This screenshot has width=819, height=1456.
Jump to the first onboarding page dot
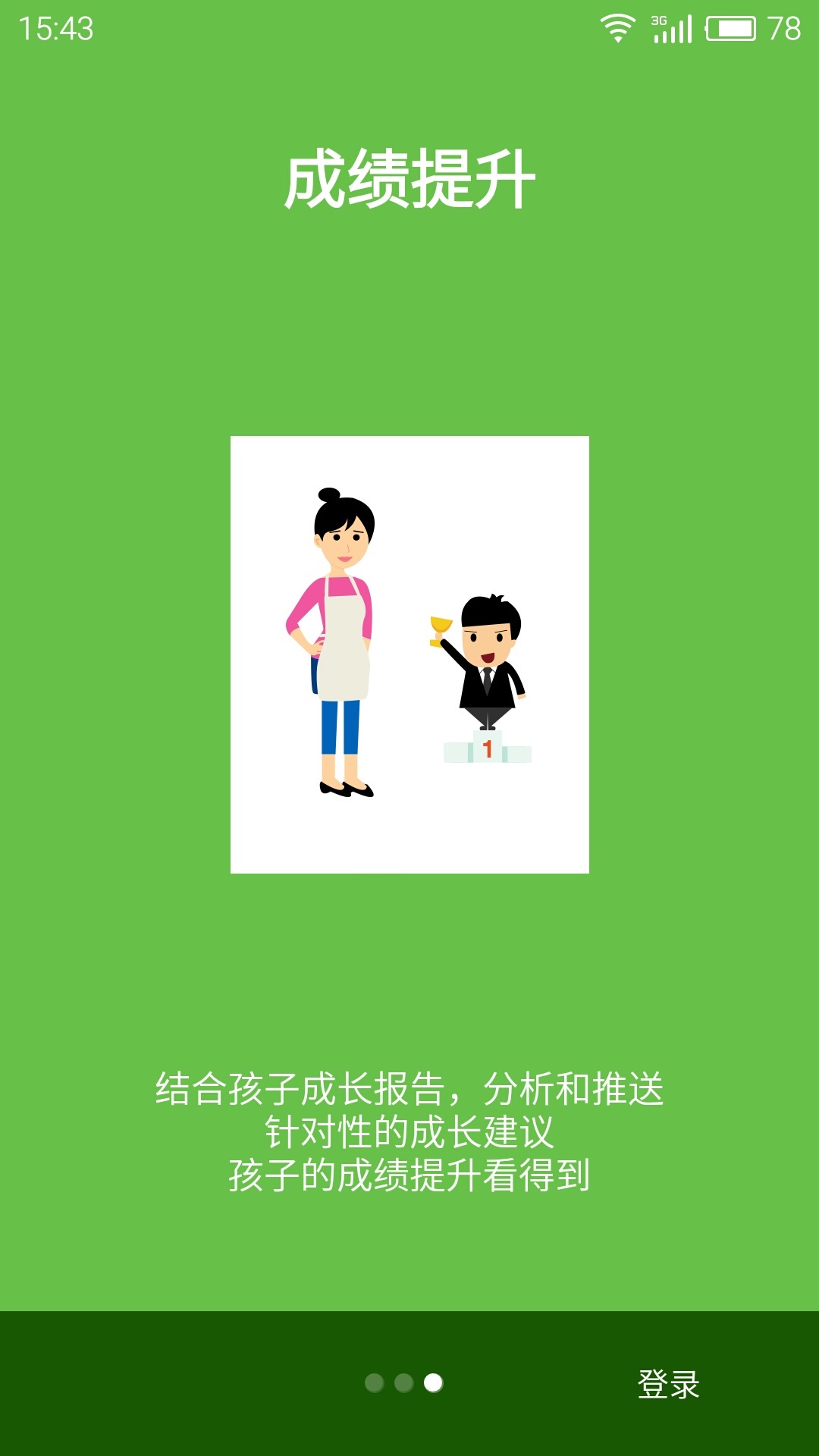pos(375,1383)
